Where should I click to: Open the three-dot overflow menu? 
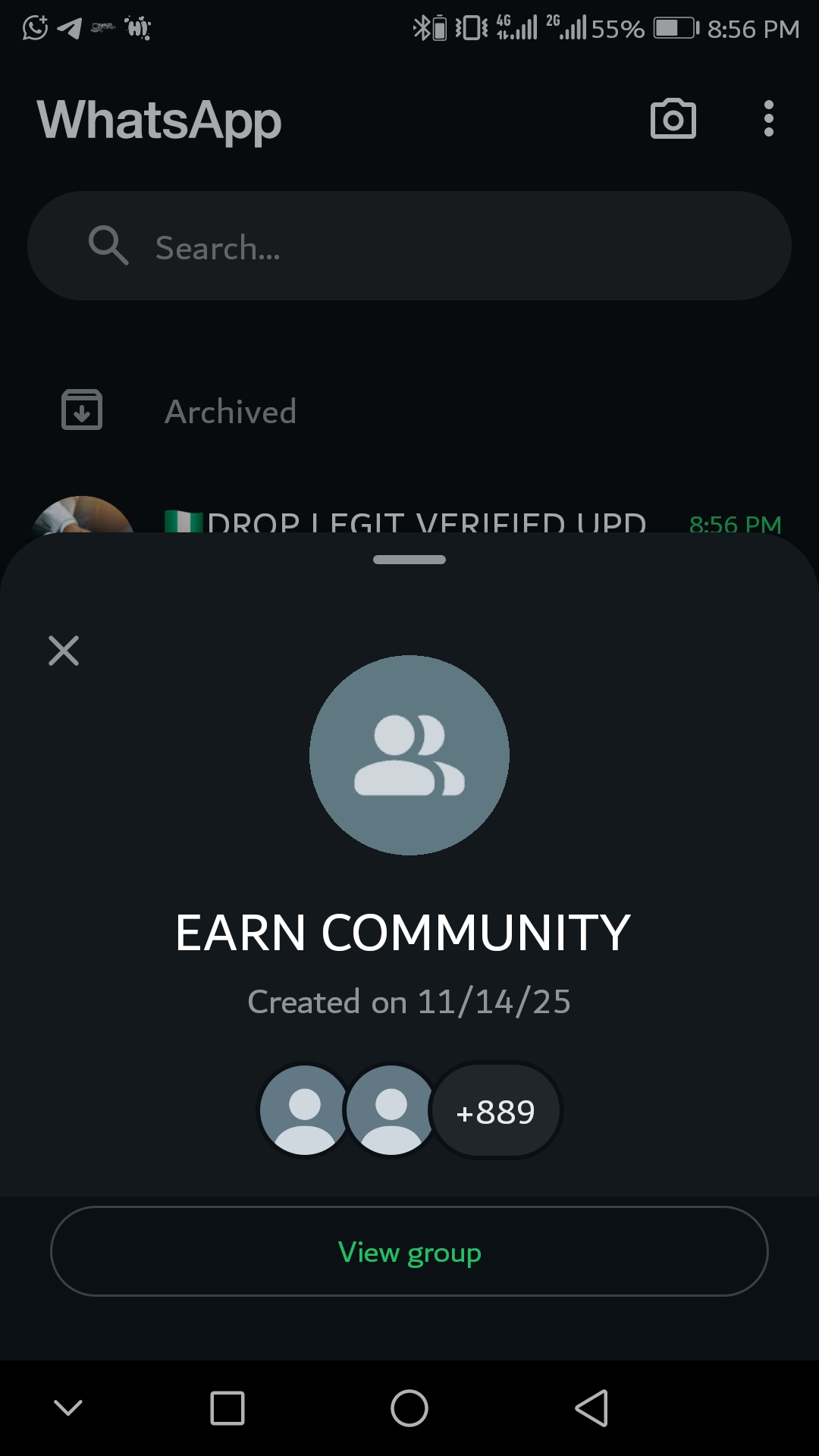click(769, 119)
